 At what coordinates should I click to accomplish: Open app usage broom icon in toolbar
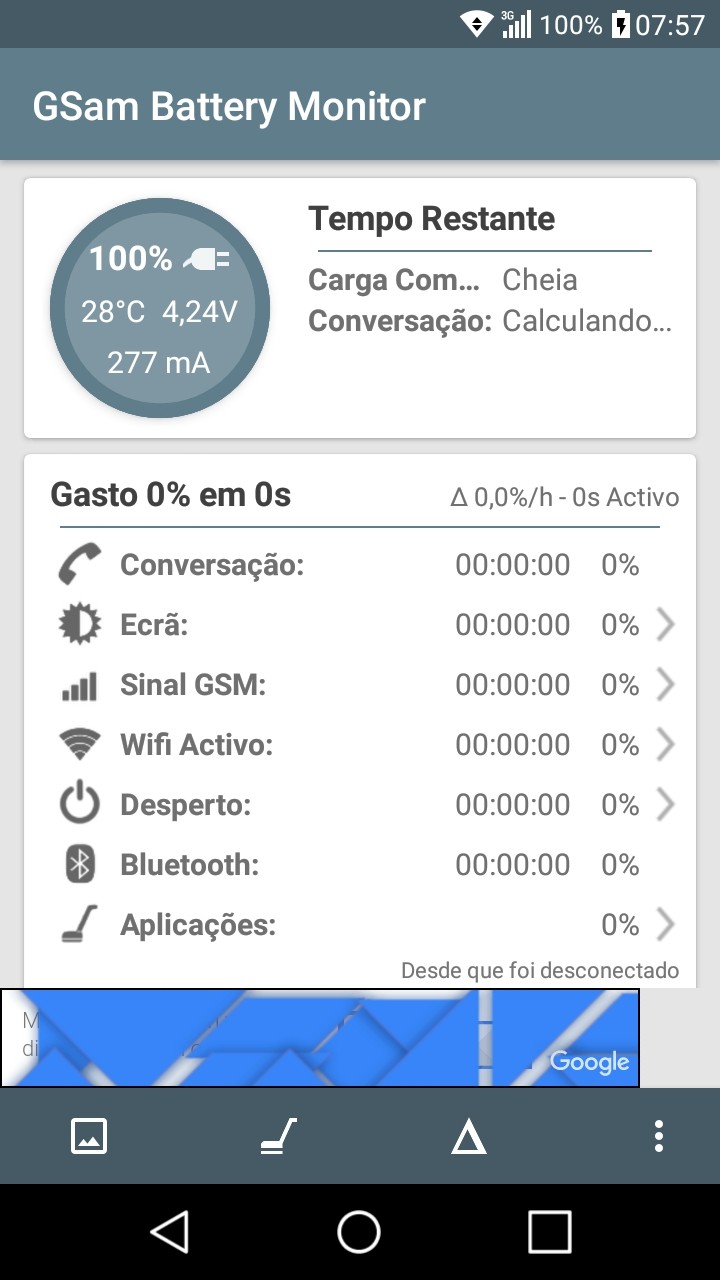click(x=279, y=1136)
